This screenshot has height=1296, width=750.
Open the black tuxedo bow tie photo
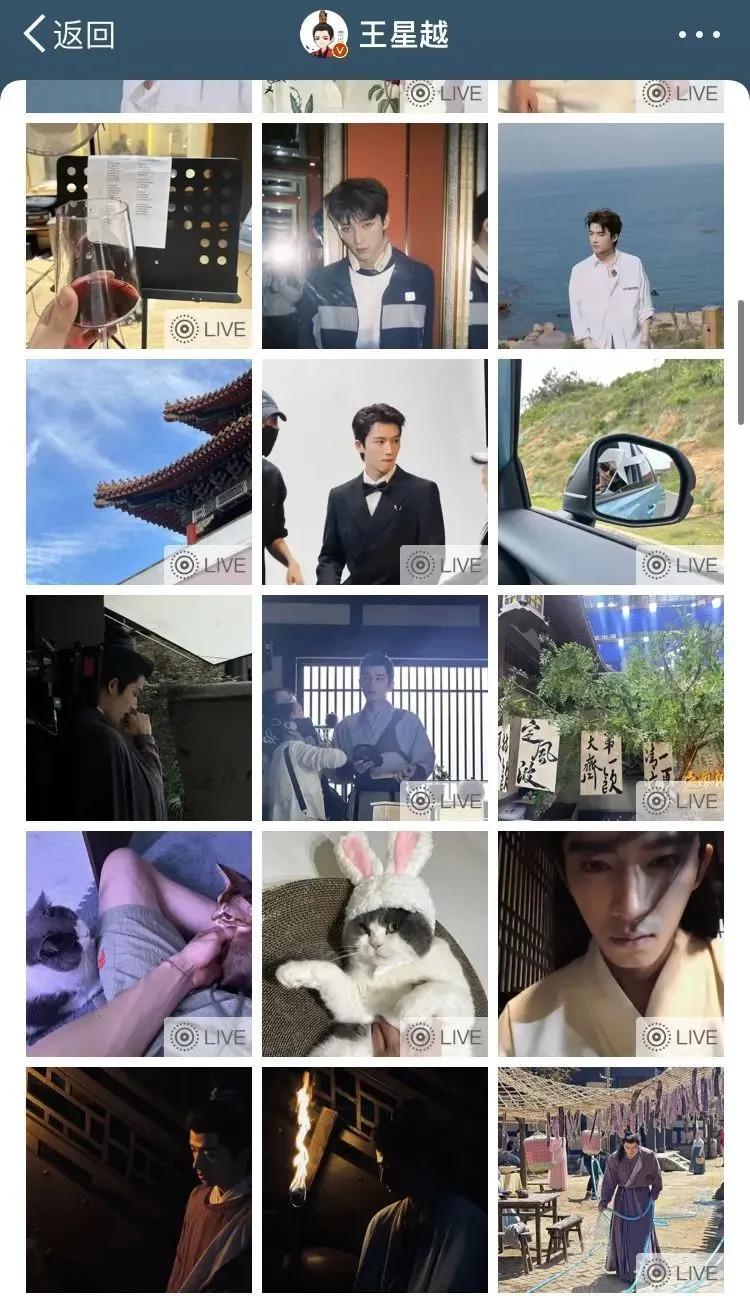click(374, 471)
